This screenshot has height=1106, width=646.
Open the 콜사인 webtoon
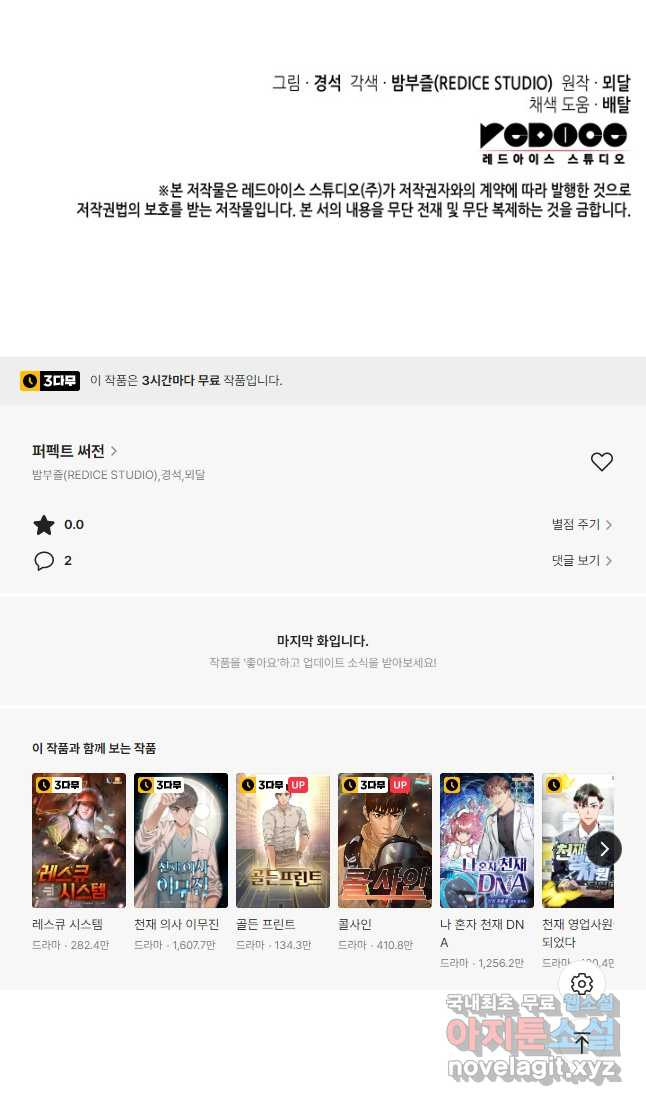tap(385, 840)
